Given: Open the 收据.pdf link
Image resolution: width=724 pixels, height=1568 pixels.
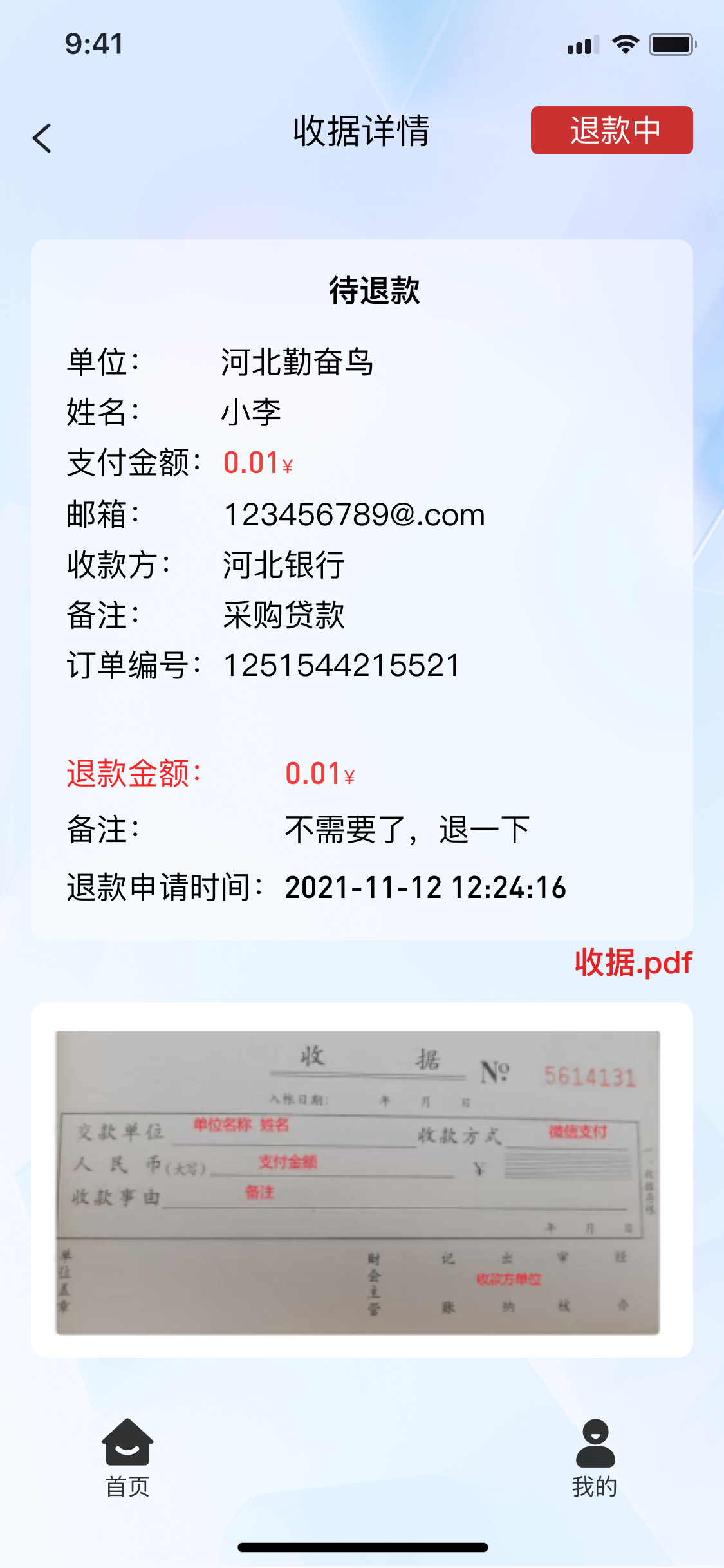Looking at the screenshot, I should pos(633,963).
